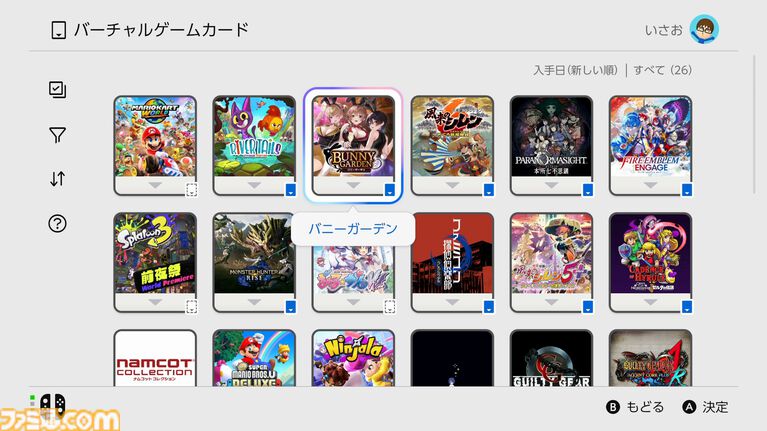Open the highlighted Bunny Garden game card
Image resolution: width=767 pixels, height=431 pixels.
point(353,139)
